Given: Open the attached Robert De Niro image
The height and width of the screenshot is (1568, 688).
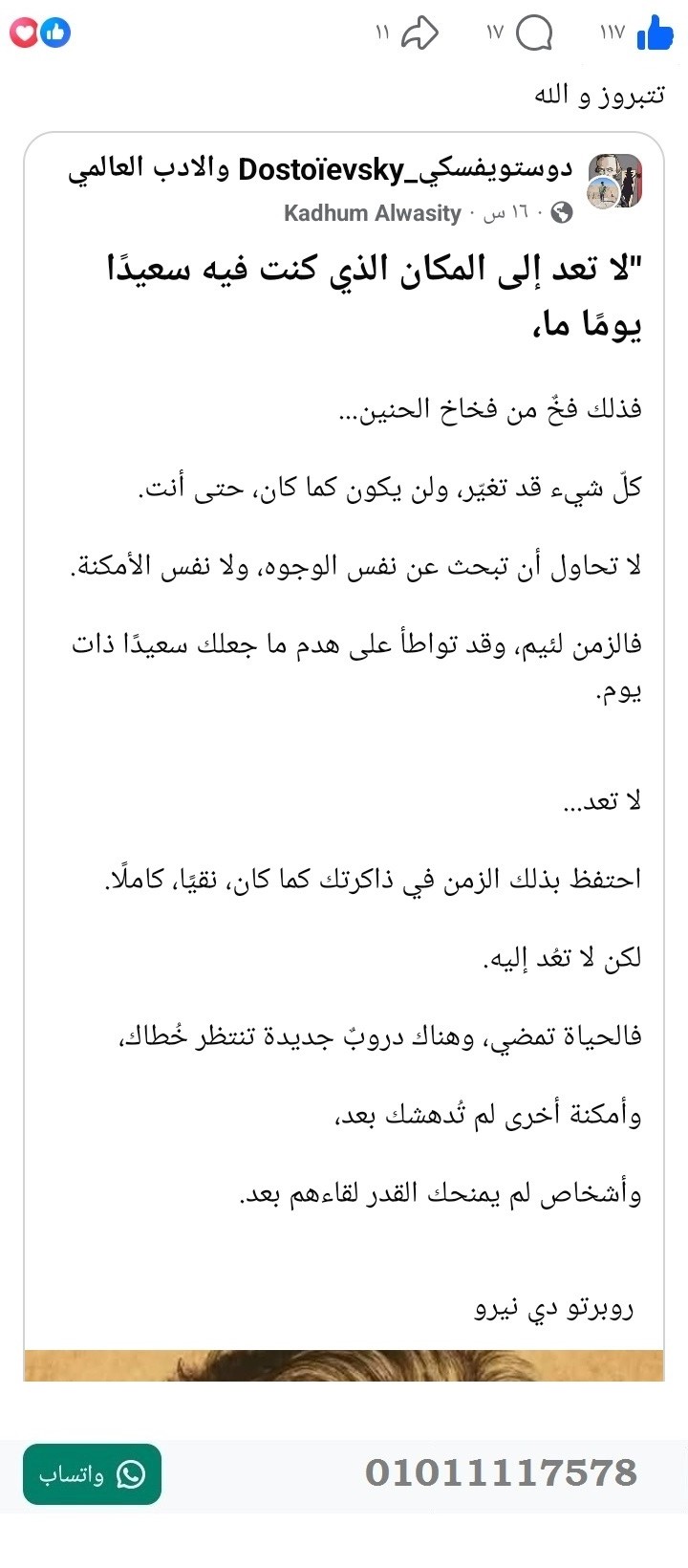Looking at the screenshot, I should (x=344, y=1367).
